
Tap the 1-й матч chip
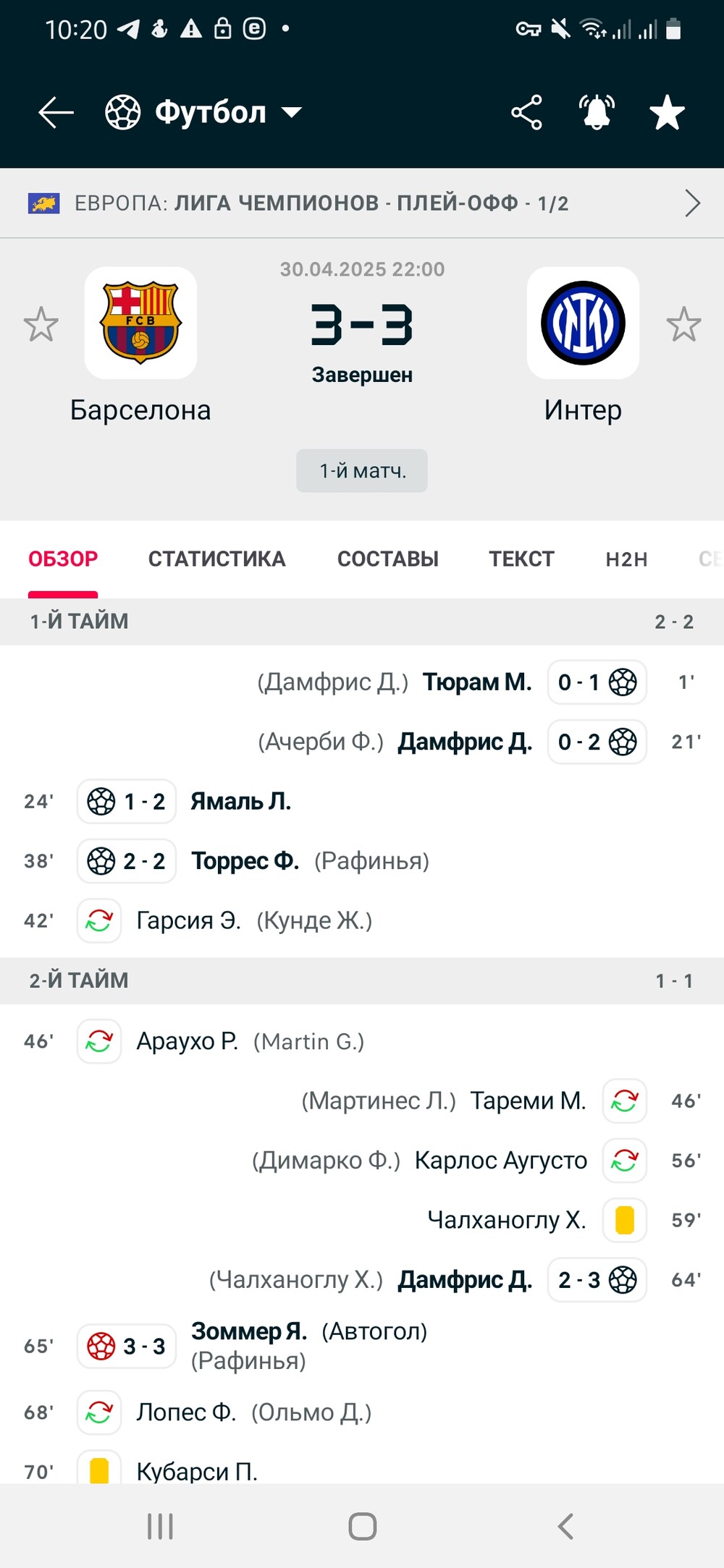[x=362, y=471]
